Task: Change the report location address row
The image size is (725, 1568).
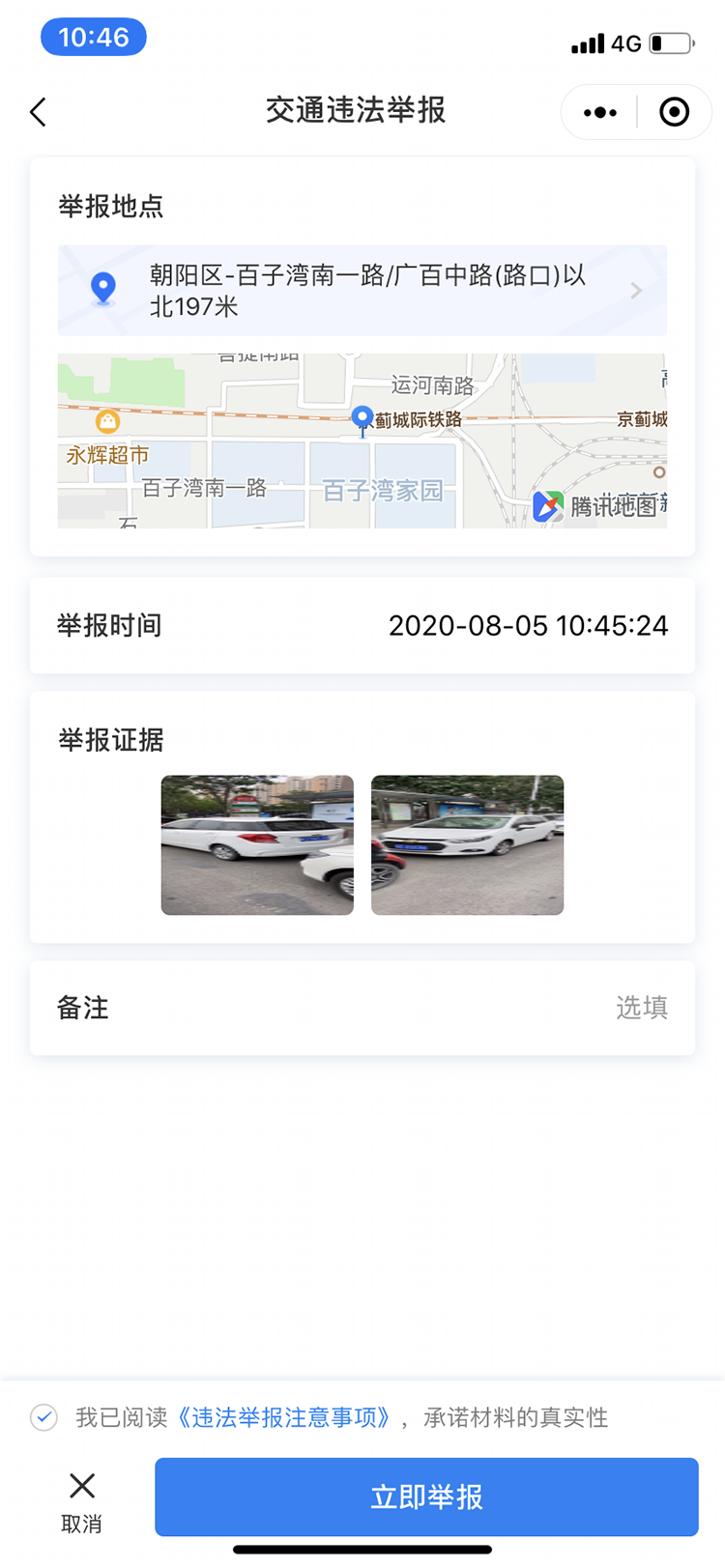Action: pos(362,291)
